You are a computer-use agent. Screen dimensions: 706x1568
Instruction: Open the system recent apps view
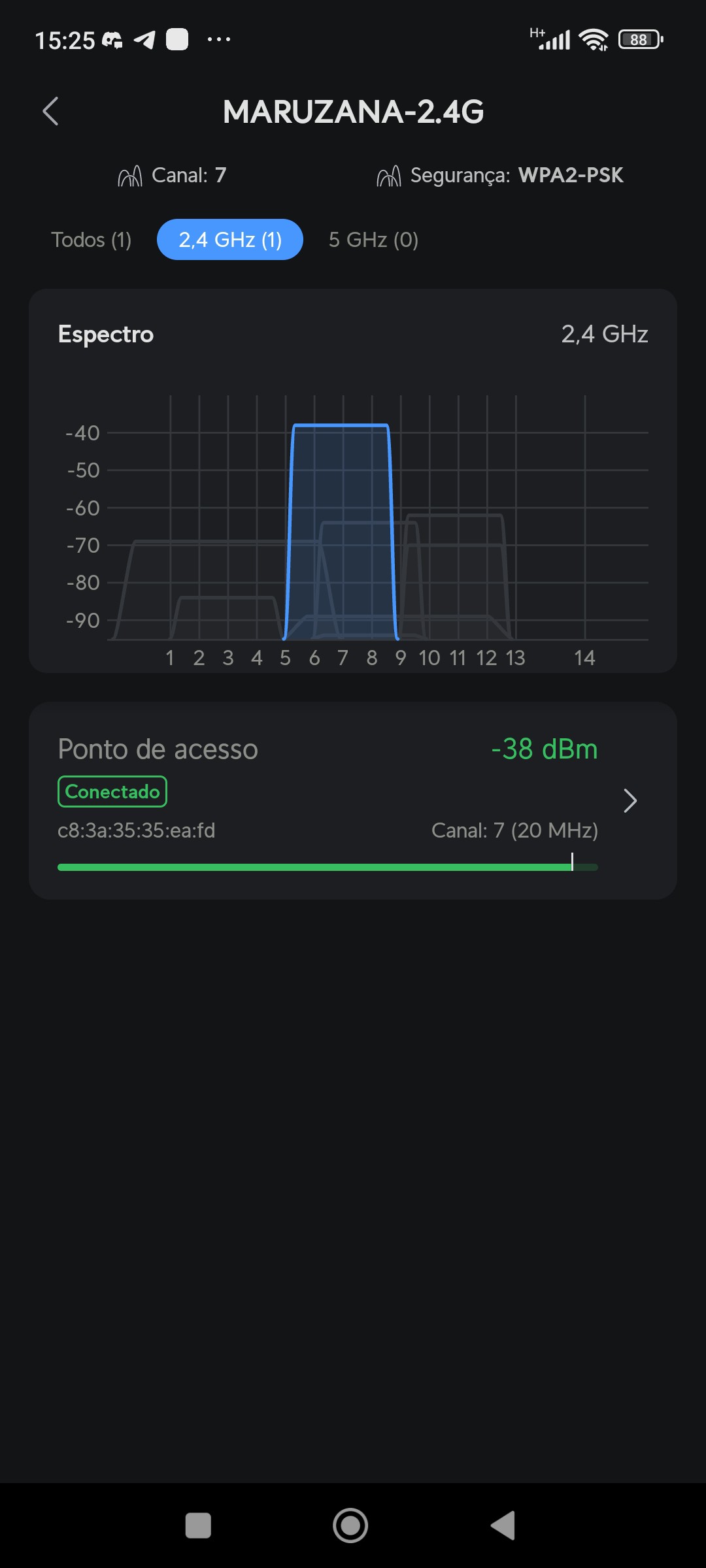coord(198,1526)
